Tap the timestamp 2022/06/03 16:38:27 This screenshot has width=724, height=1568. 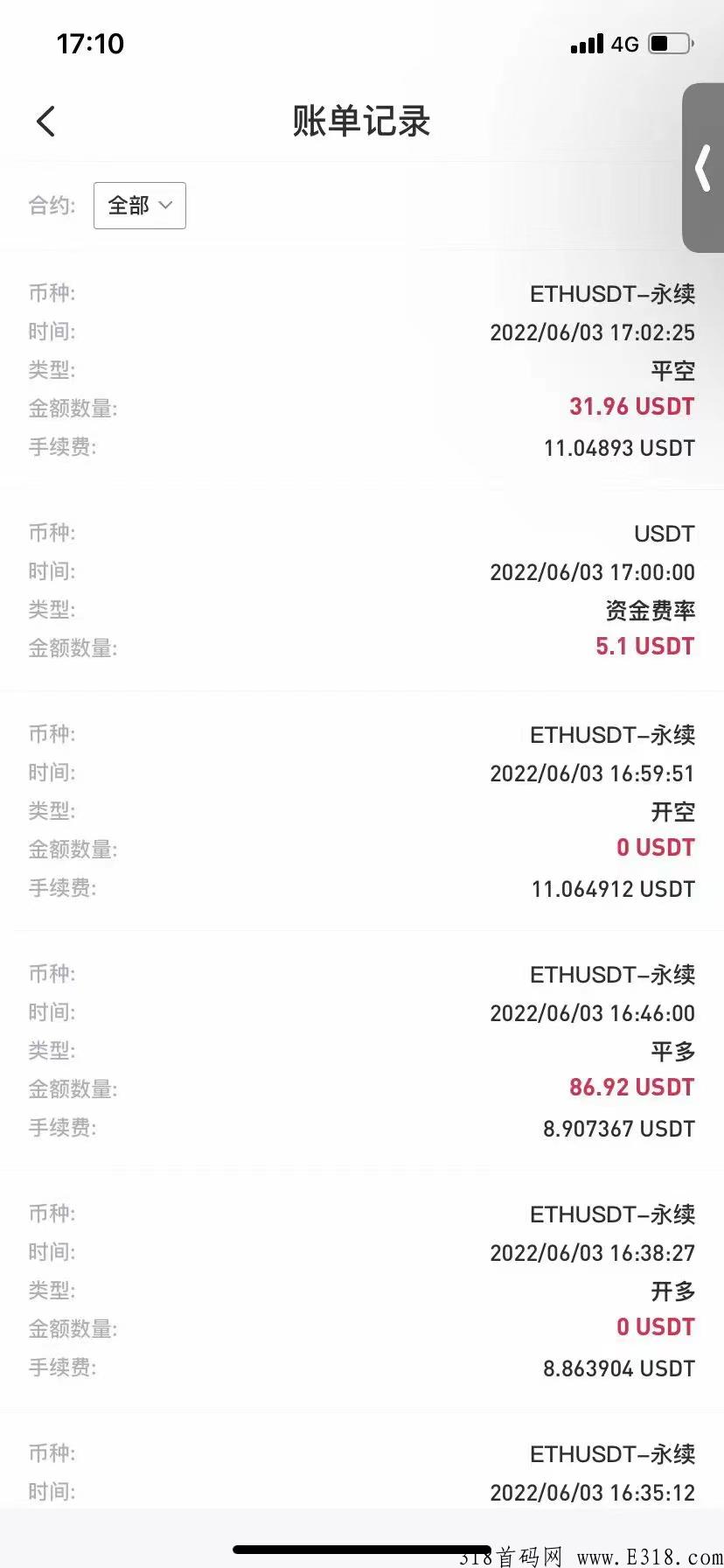pos(592,1253)
